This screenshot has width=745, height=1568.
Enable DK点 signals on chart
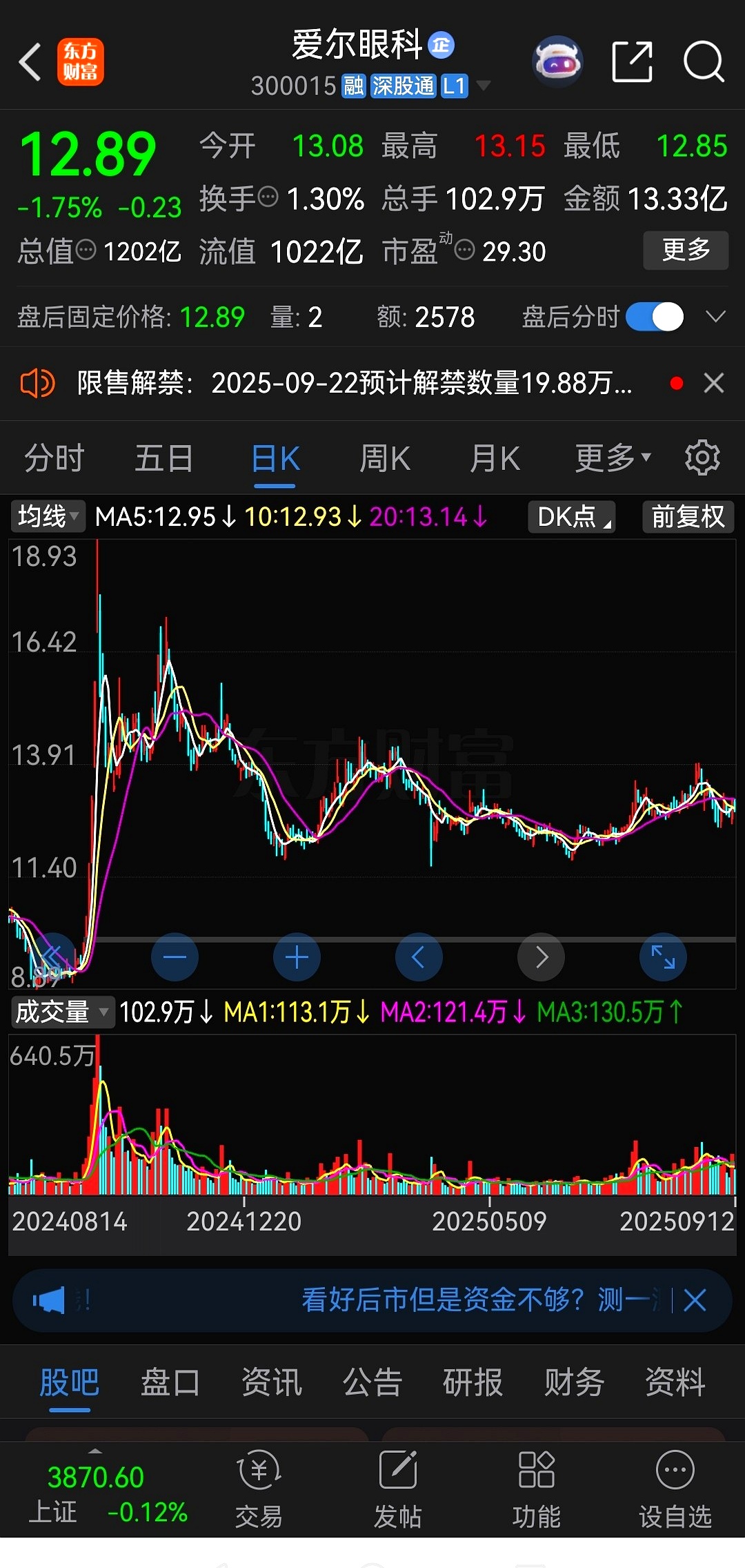click(571, 516)
